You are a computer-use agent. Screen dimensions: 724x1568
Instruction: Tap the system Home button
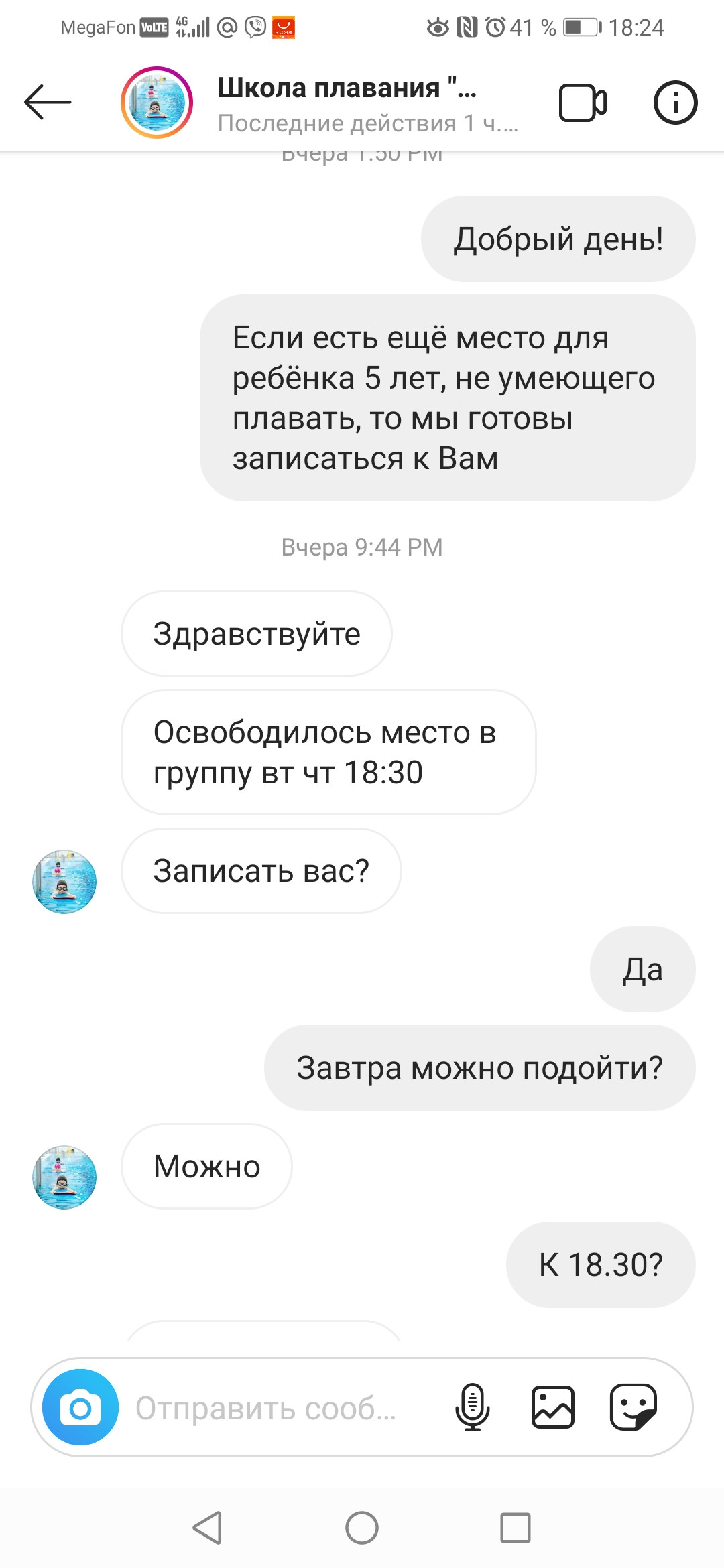coord(362,1528)
